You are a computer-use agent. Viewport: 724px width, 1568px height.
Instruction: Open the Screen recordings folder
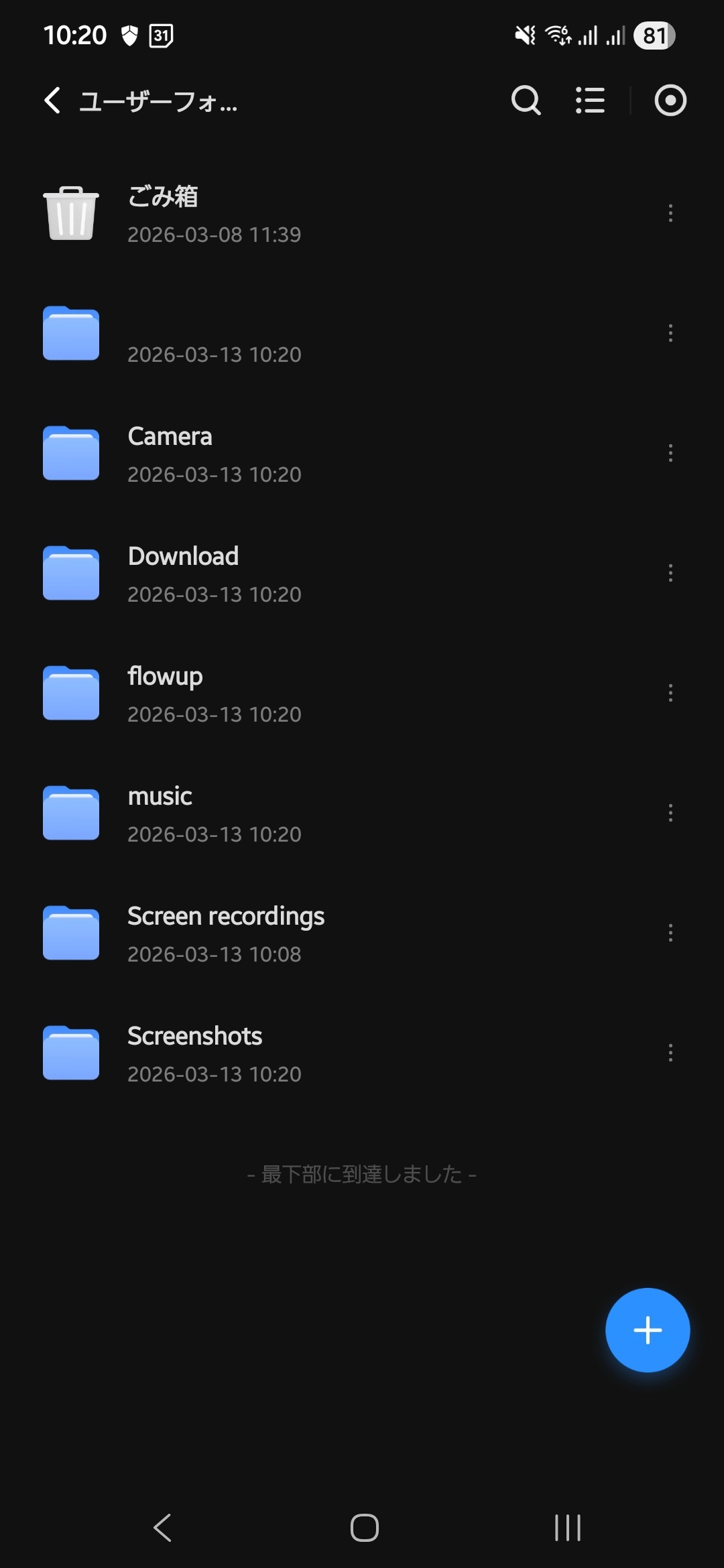point(225,933)
